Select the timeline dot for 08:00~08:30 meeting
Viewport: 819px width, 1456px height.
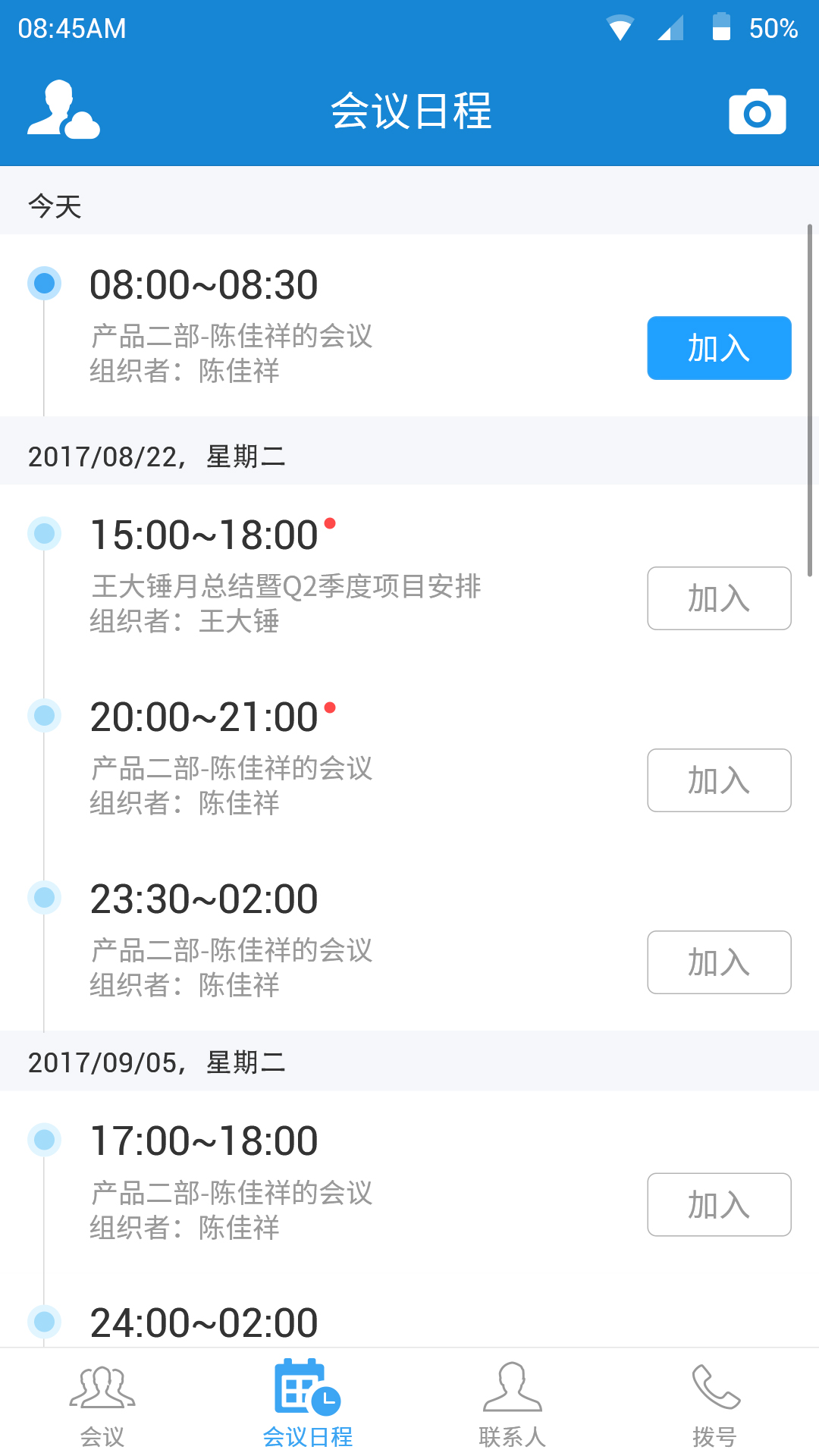point(43,282)
